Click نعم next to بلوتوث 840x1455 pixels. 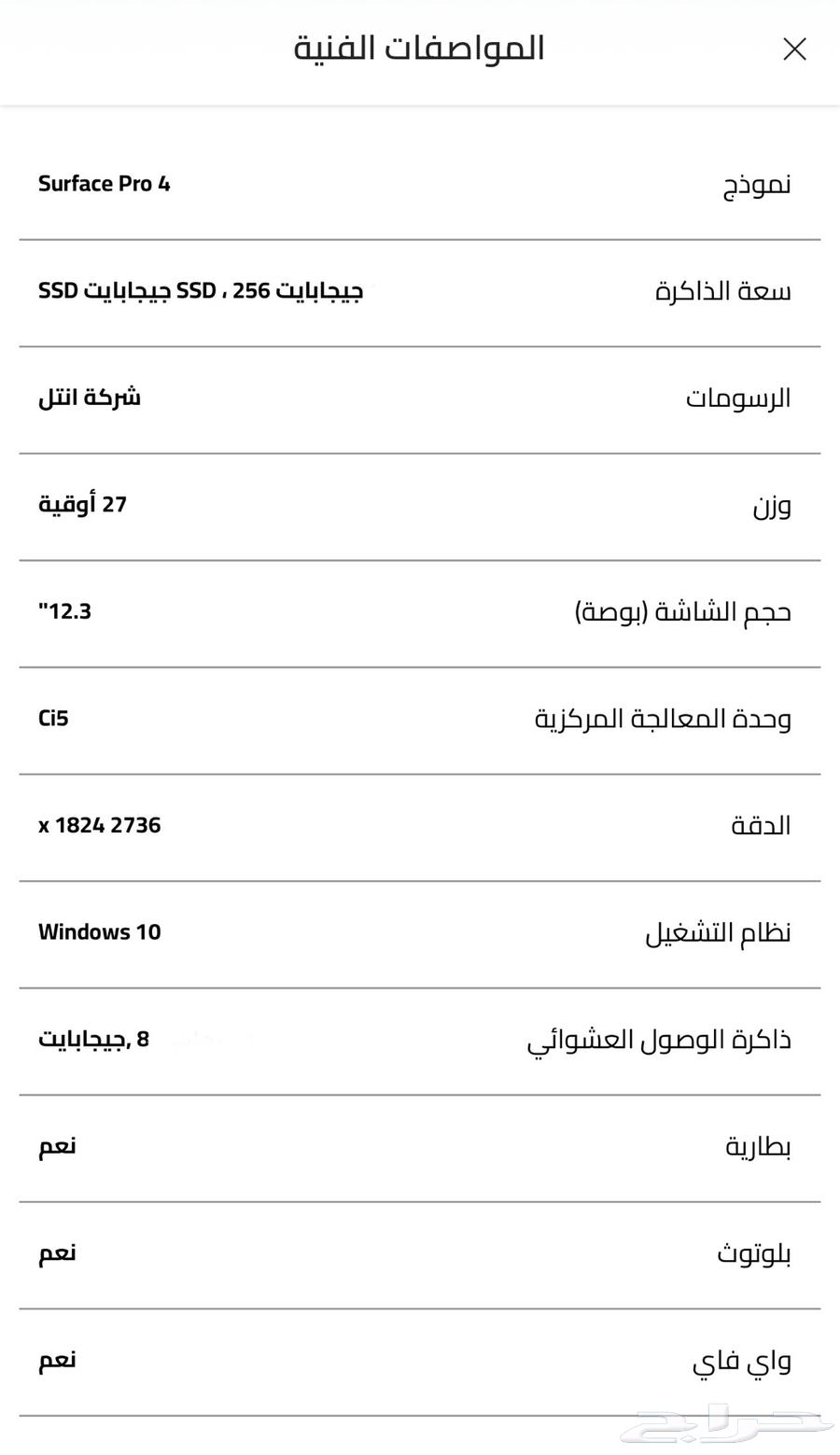click(57, 1252)
